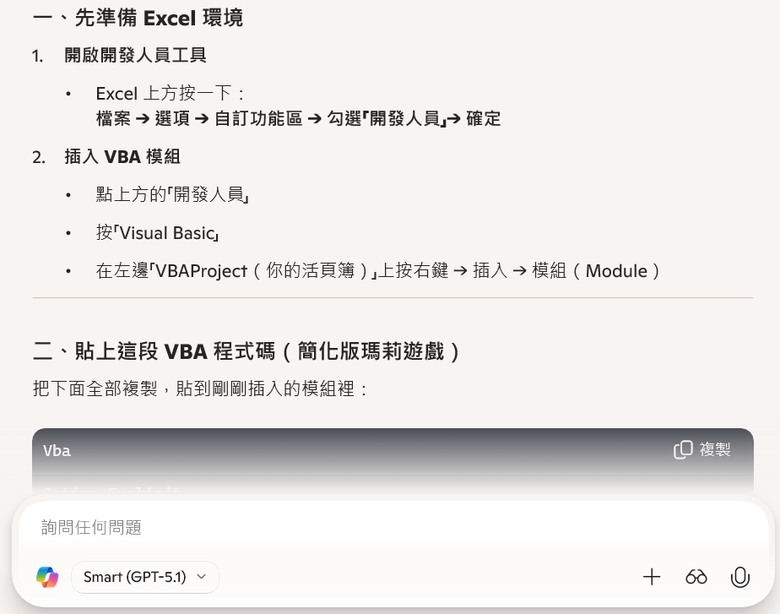Start voice input with the microphone
Viewport: 780px width, 614px height.
(740, 577)
